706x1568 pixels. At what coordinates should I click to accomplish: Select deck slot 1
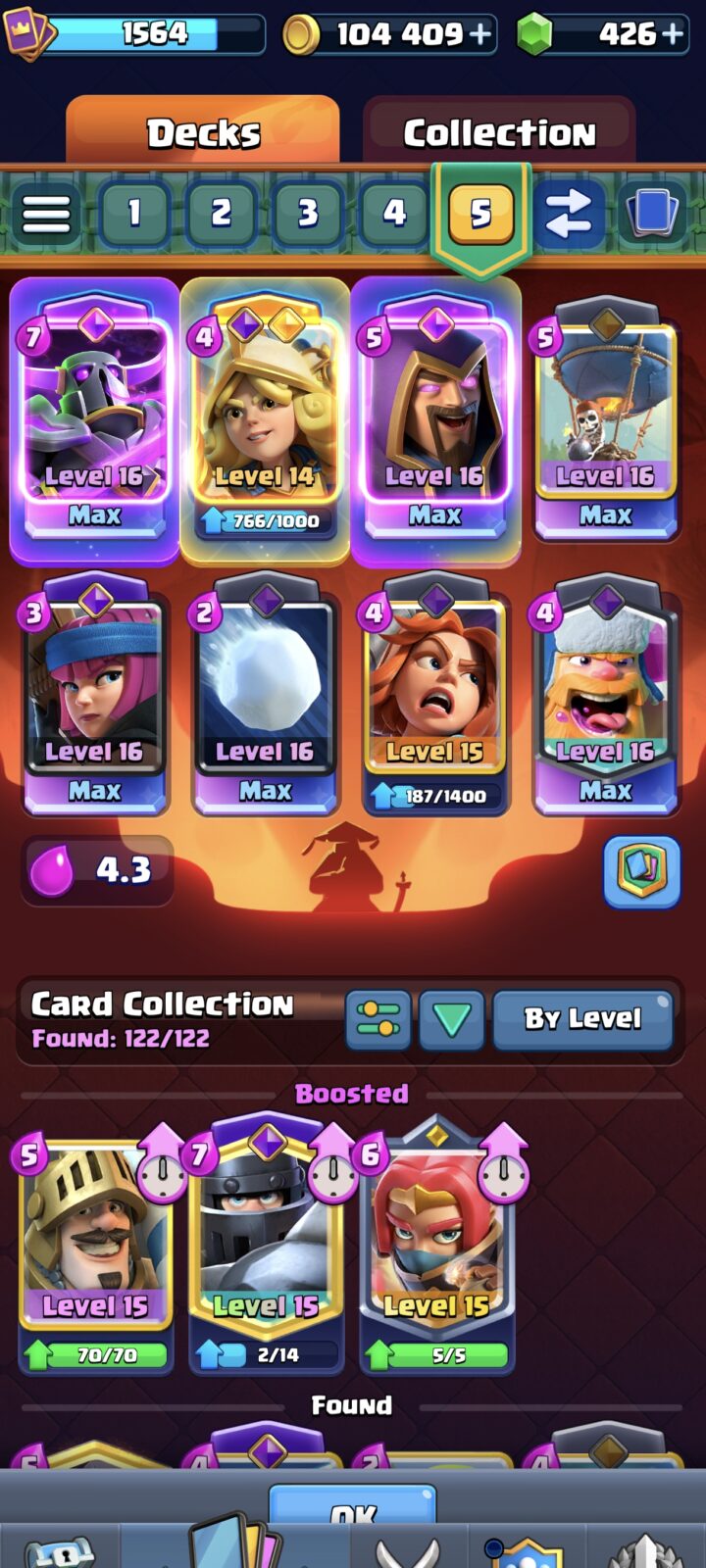[134, 212]
